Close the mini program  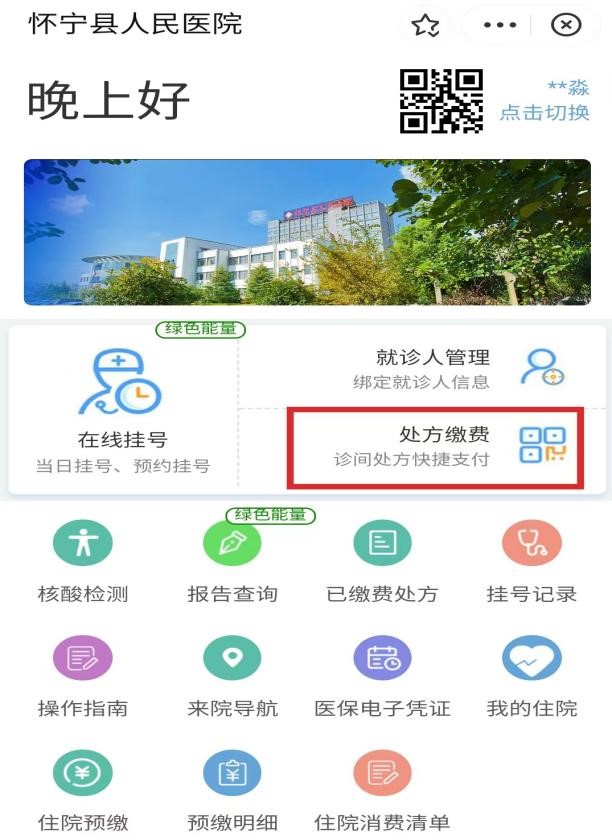pos(566,26)
